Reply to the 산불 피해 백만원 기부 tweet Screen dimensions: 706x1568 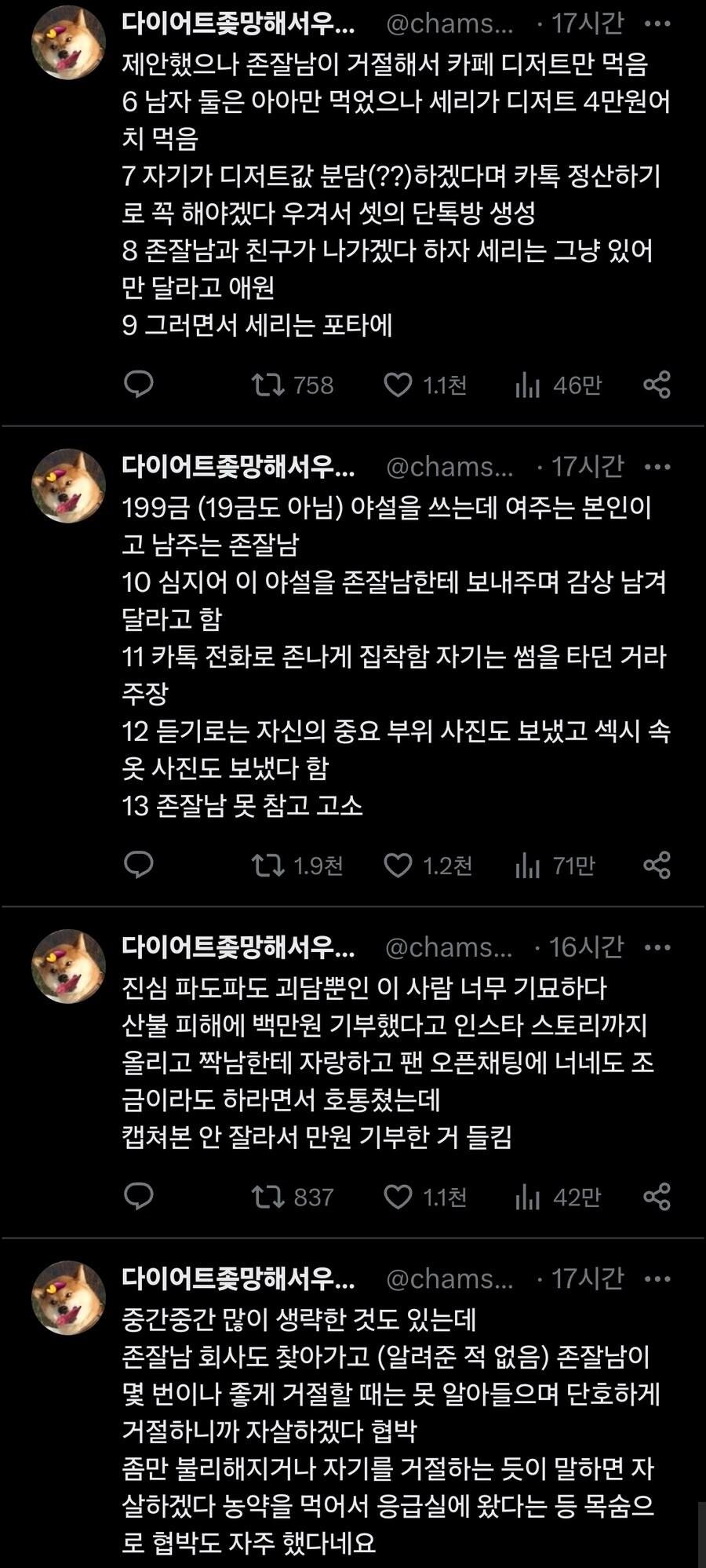139,1197
